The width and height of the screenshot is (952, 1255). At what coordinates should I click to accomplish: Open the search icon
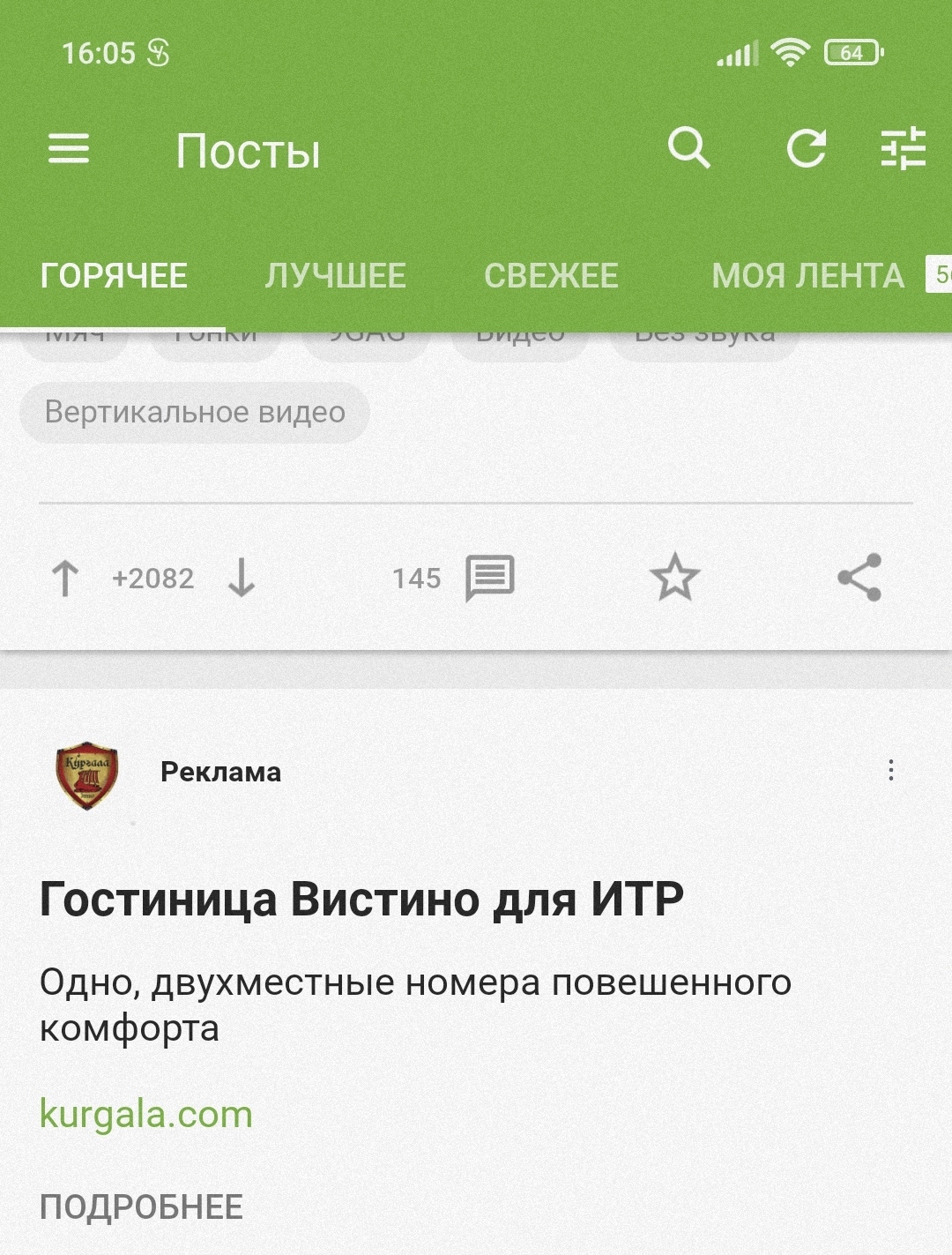tap(688, 148)
